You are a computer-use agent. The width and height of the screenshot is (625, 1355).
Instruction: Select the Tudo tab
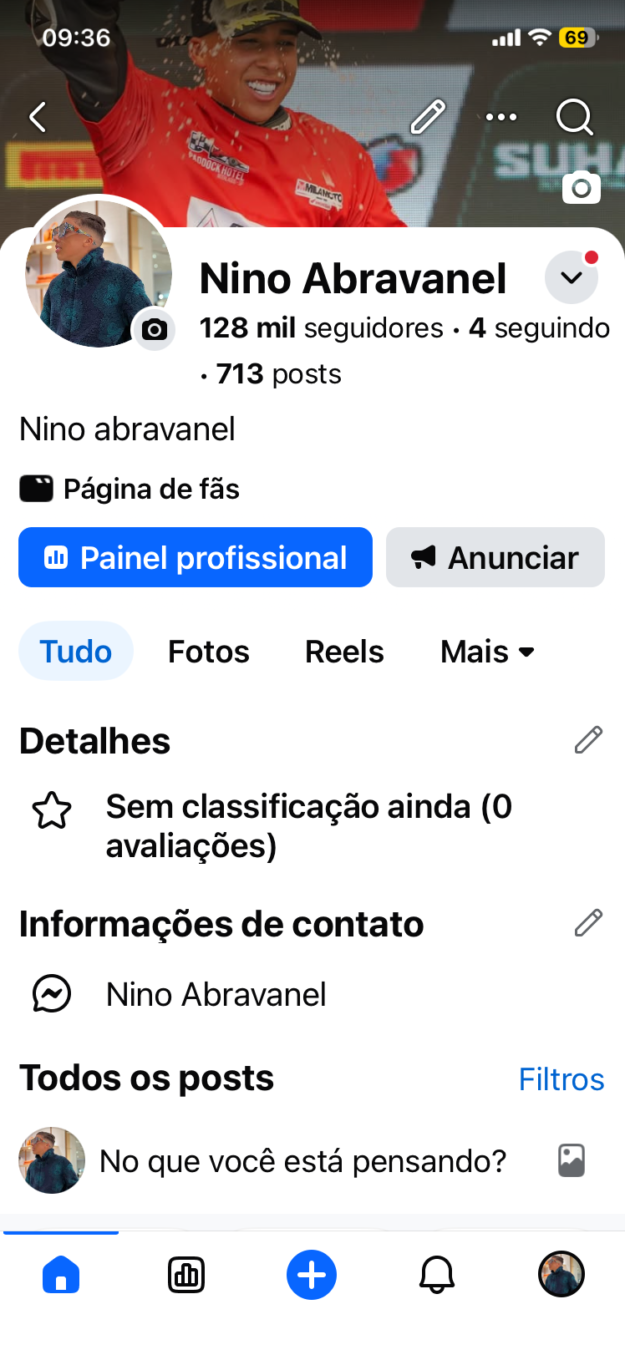click(x=76, y=651)
